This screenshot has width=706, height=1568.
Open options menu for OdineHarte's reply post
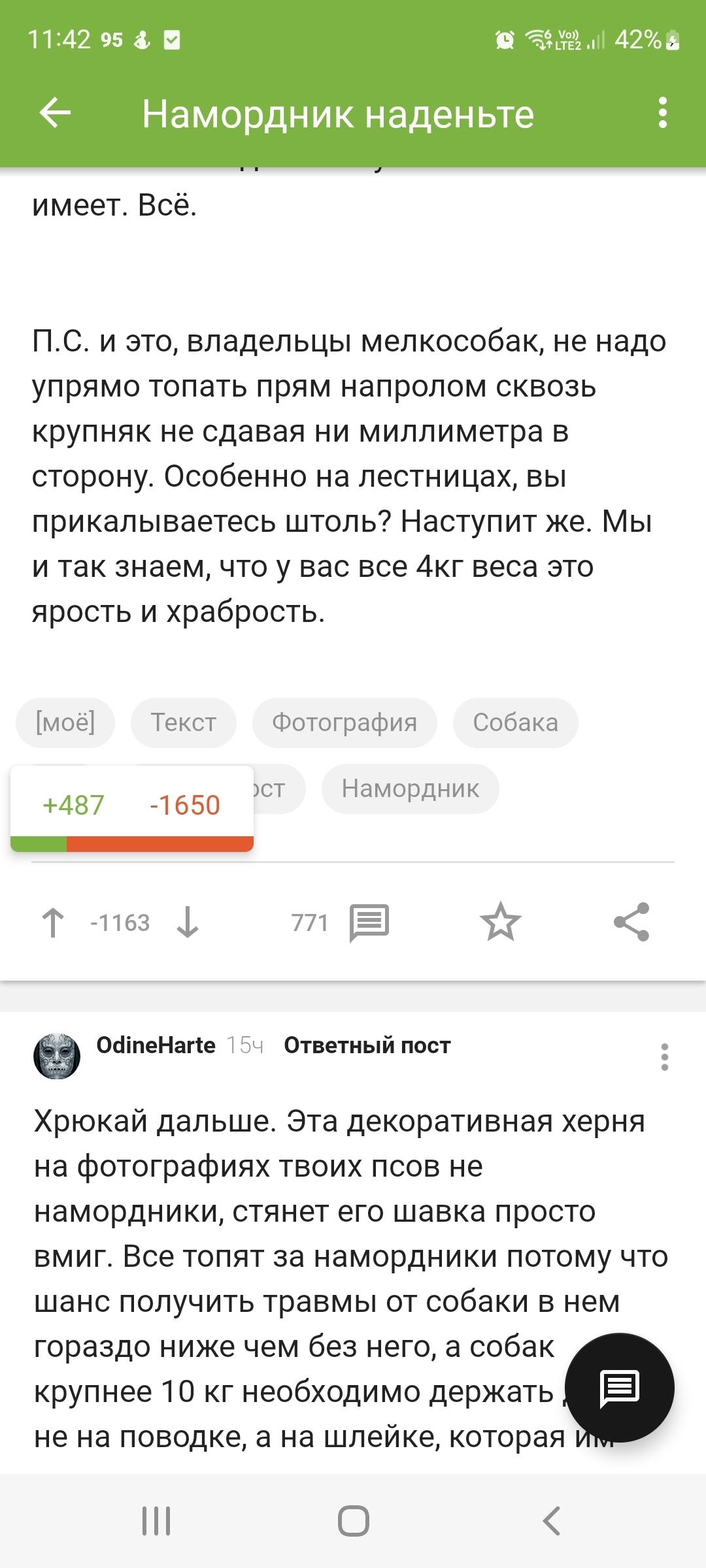pyautogui.click(x=664, y=1056)
